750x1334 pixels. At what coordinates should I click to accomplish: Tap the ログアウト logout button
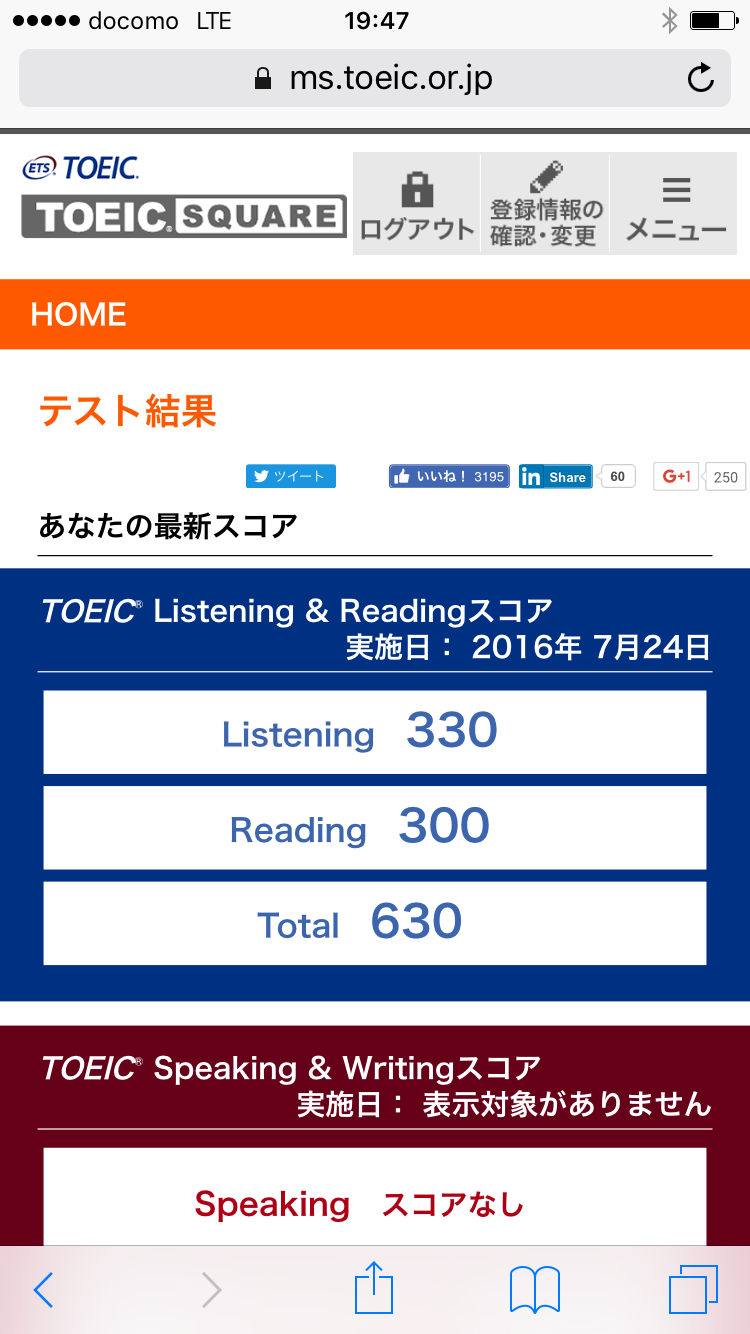tap(417, 204)
